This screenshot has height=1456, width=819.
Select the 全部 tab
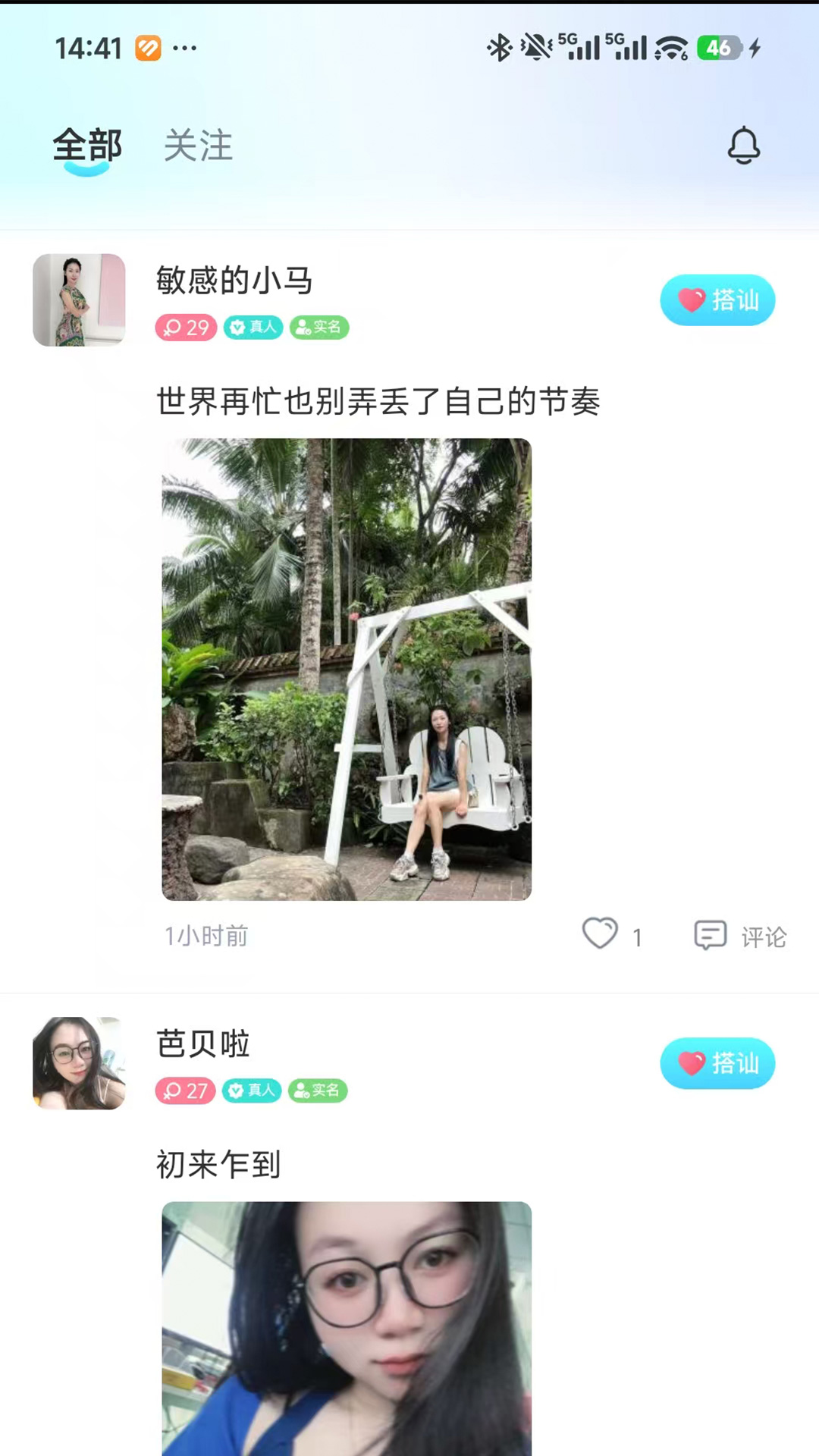pyautogui.click(x=86, y=146)
